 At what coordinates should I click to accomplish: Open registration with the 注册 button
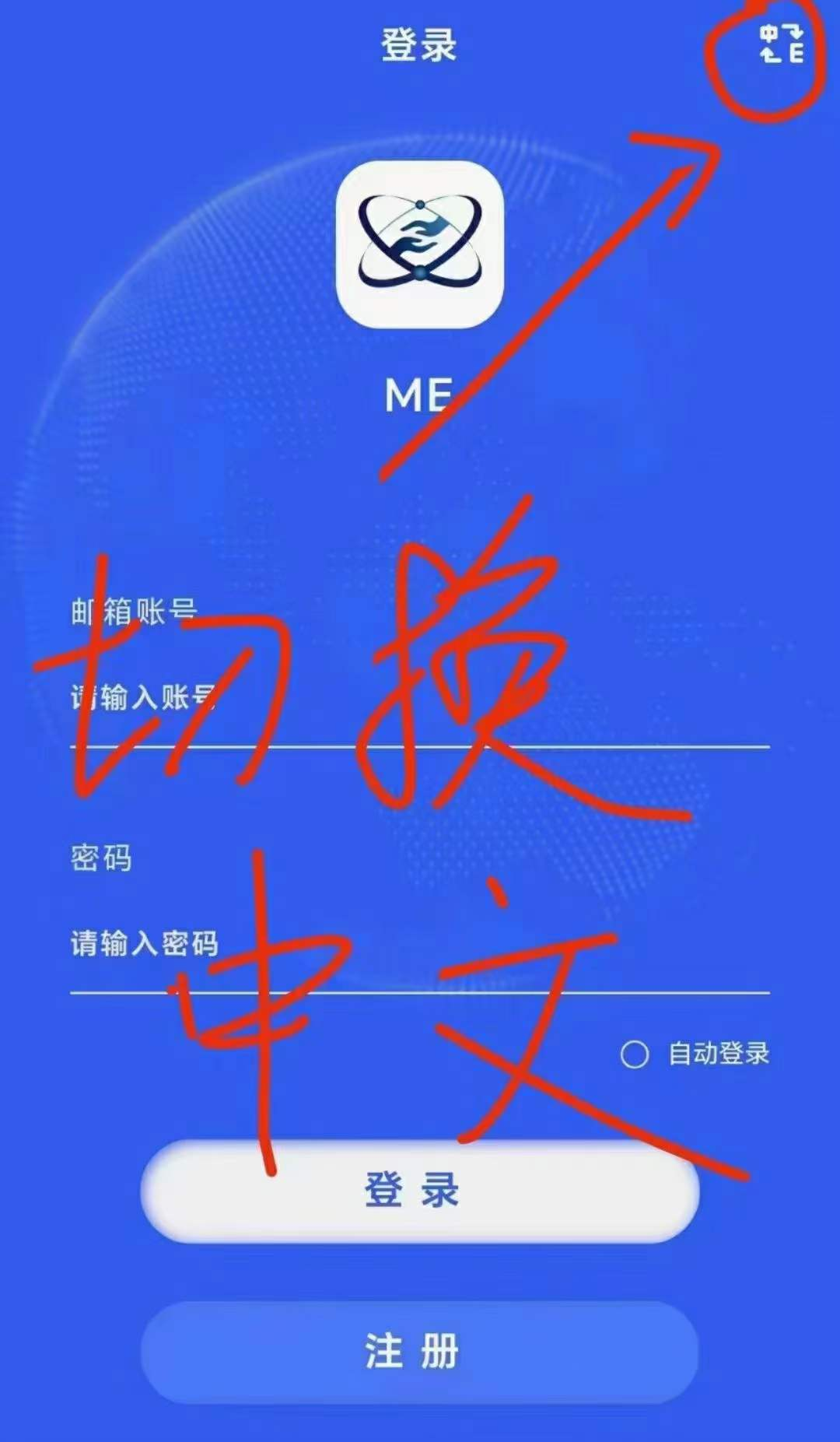[420, 1352]
